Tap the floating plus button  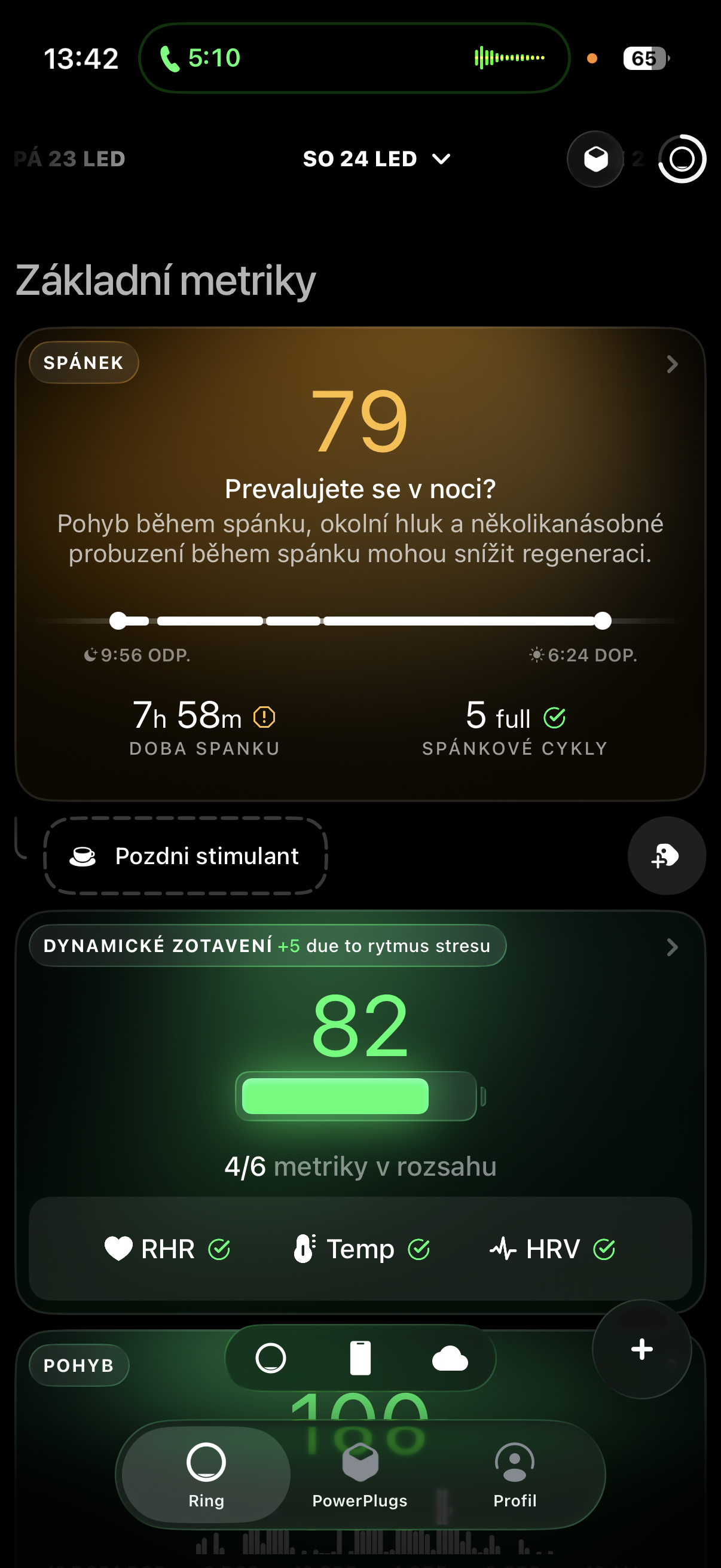[641, 1350]
